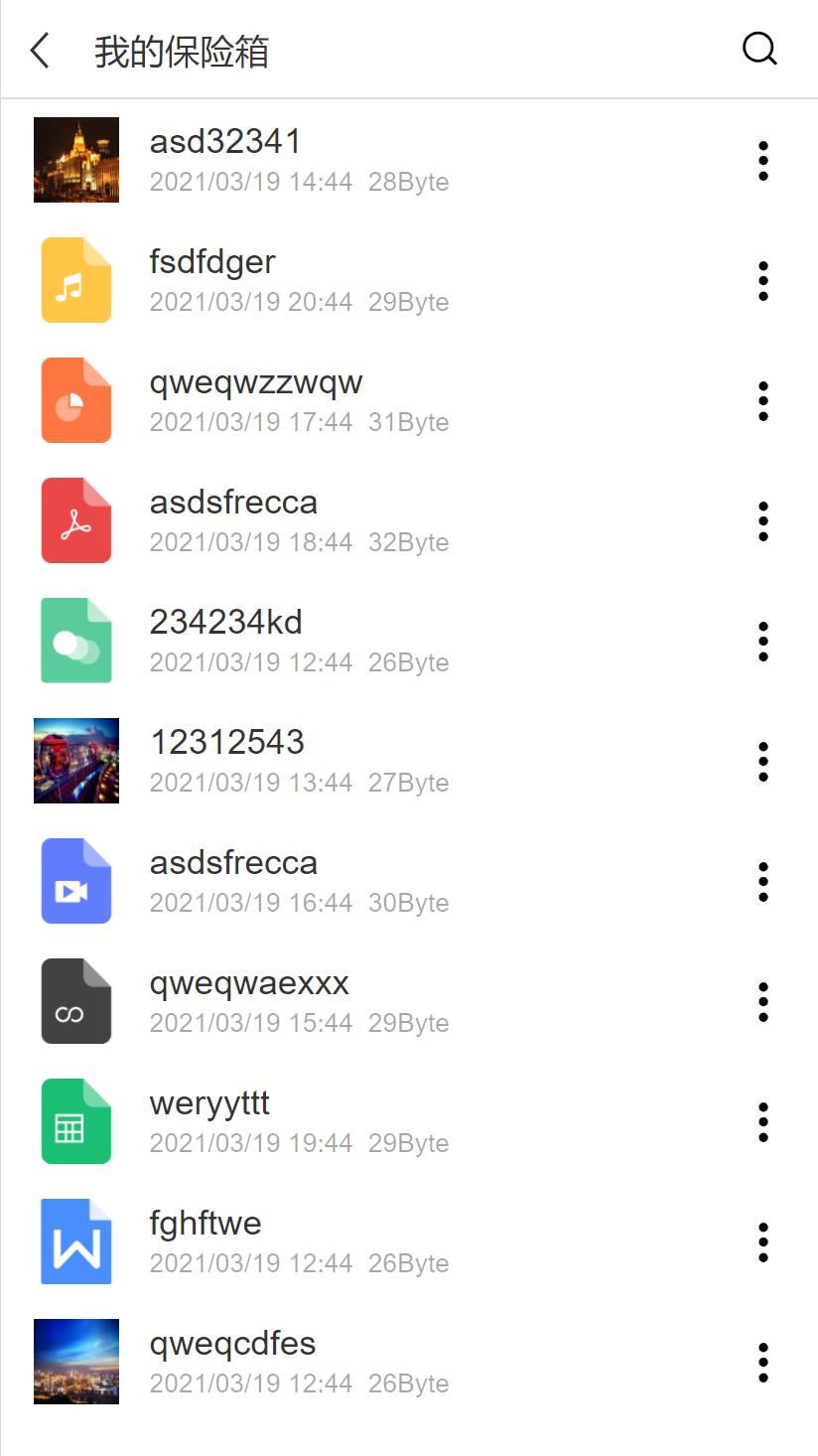This screenshot has width=818, height=1456.
Task: Open the image 12312543
Action: point(409,761)
